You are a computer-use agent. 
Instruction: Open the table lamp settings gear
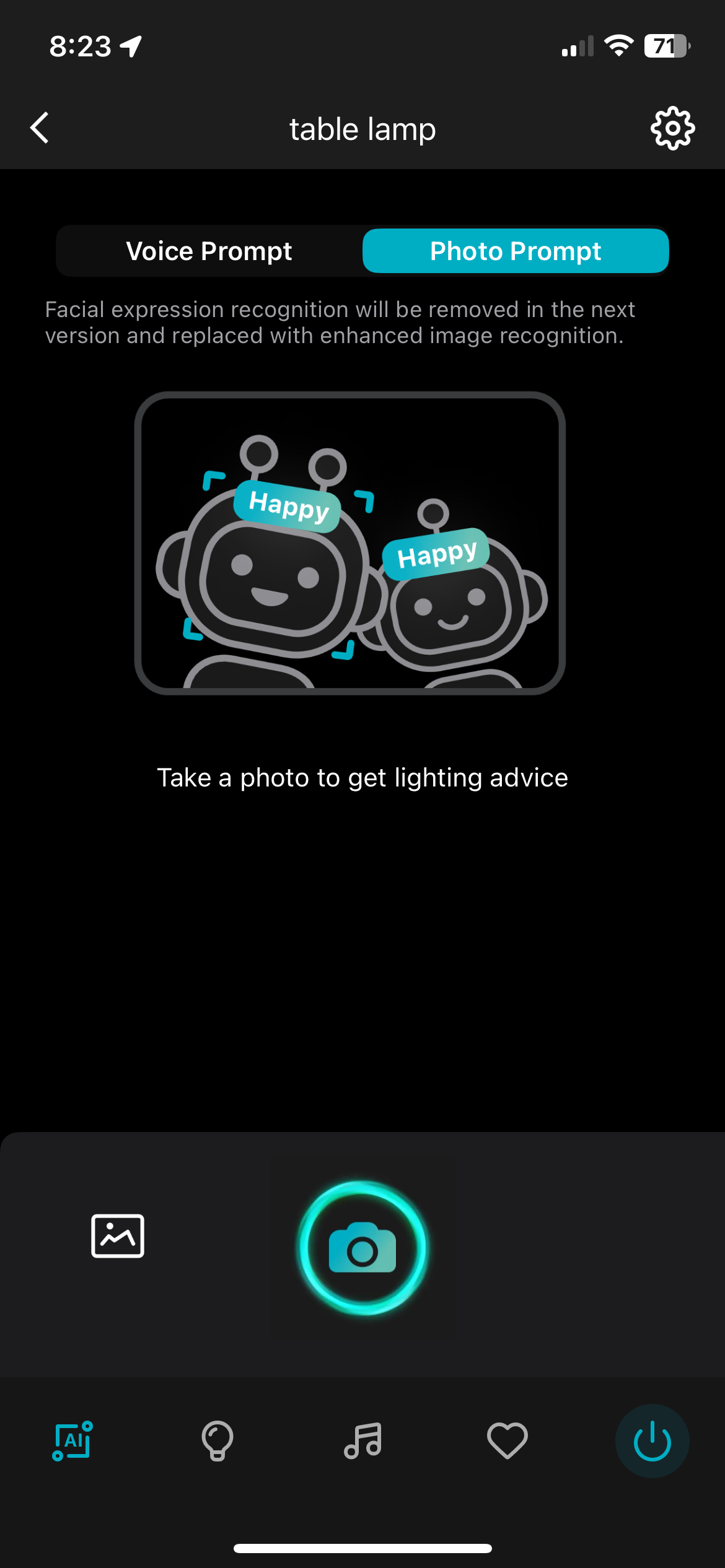673,128
